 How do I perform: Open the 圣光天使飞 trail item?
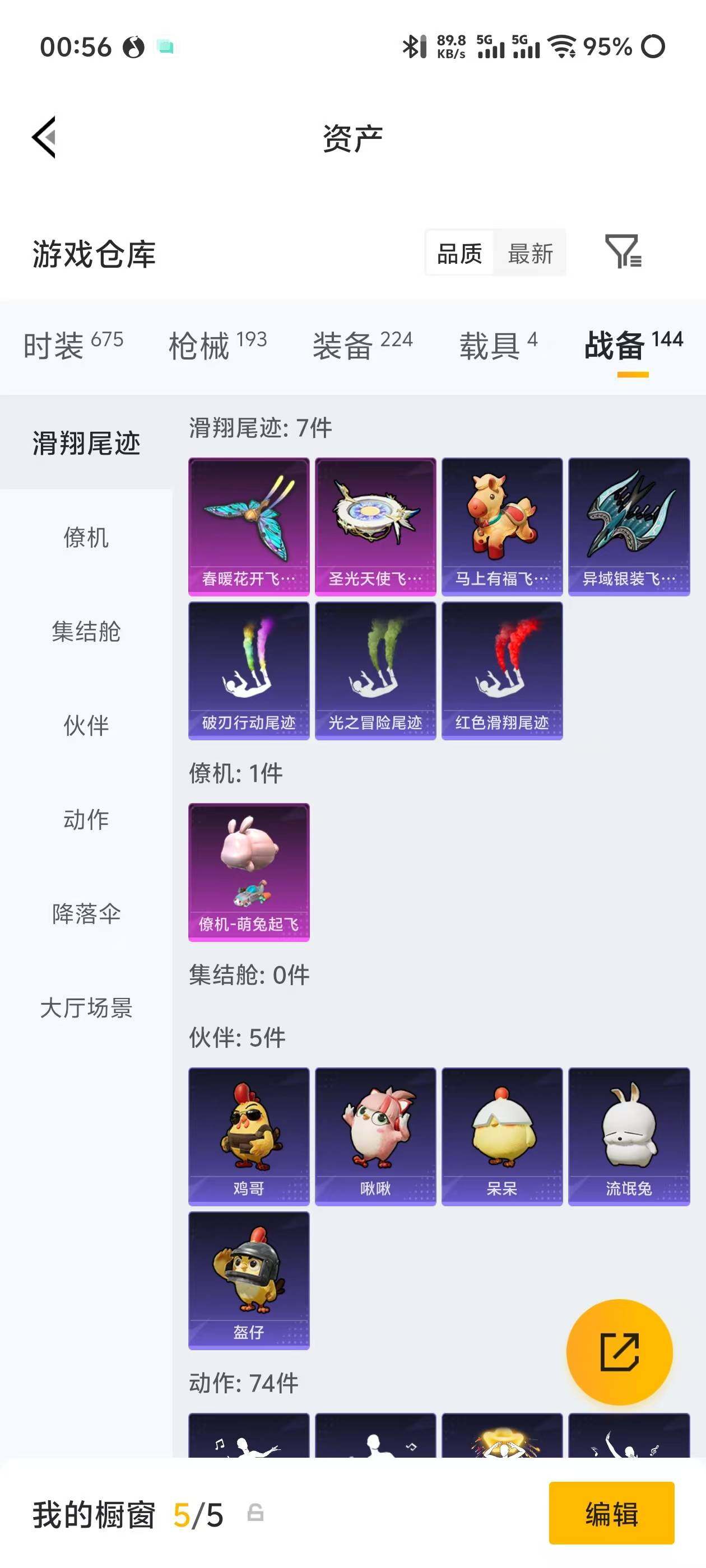pos(375,525)
